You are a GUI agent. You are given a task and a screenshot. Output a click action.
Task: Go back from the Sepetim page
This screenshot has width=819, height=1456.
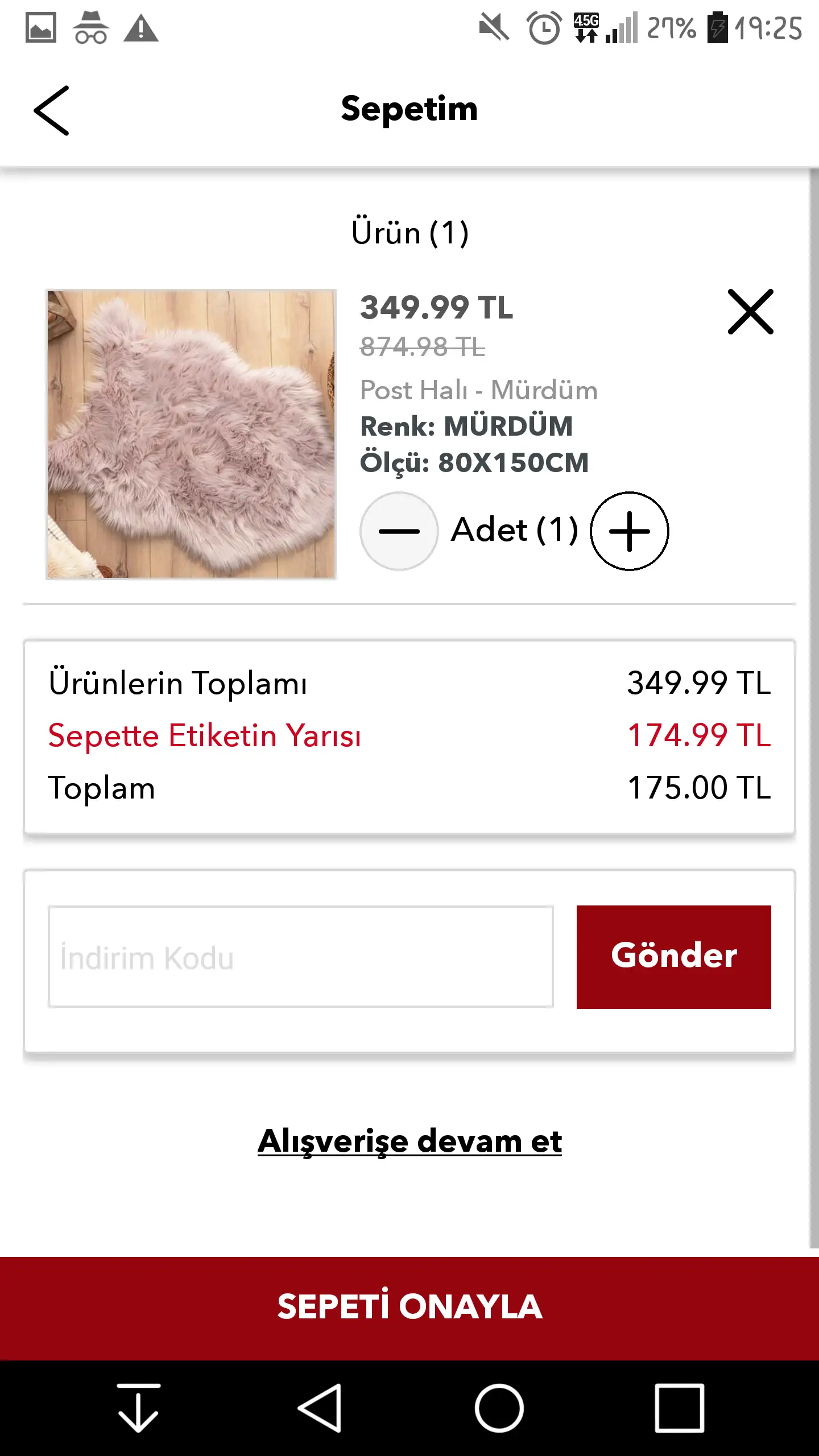51,110
